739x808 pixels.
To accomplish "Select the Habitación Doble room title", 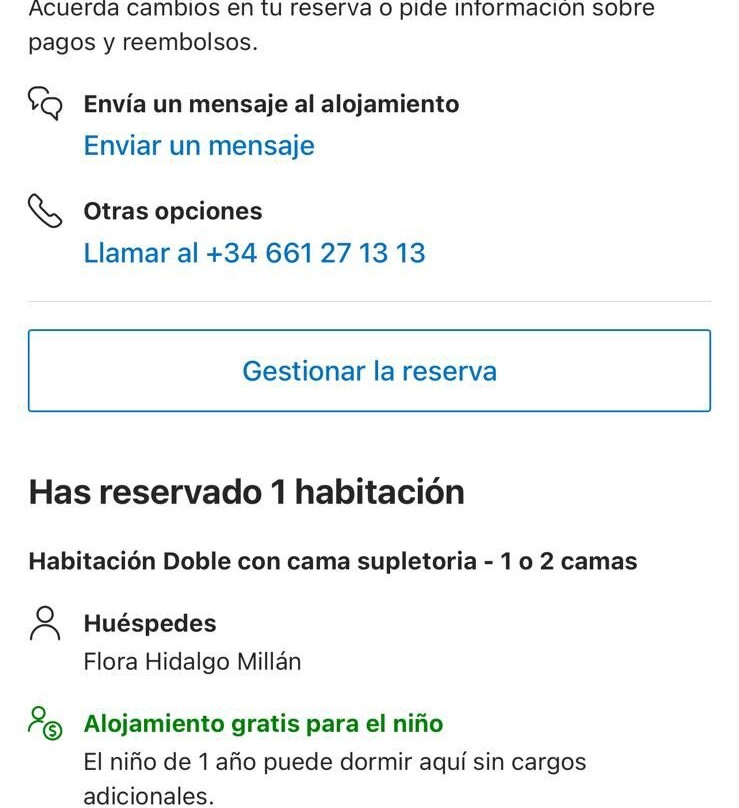I will click(335, 560).
